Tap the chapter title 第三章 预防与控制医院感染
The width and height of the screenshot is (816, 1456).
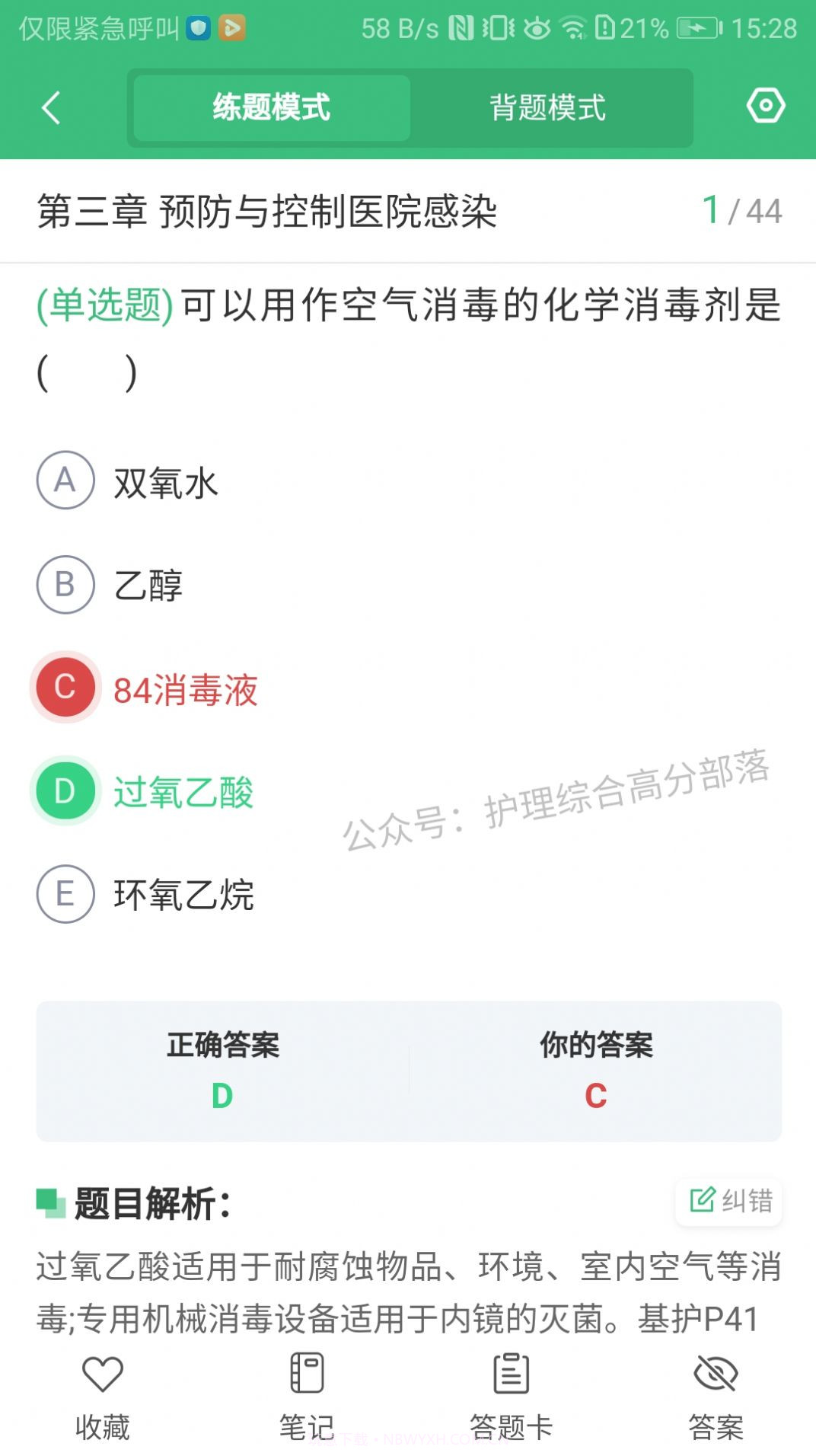click(268, 212)
